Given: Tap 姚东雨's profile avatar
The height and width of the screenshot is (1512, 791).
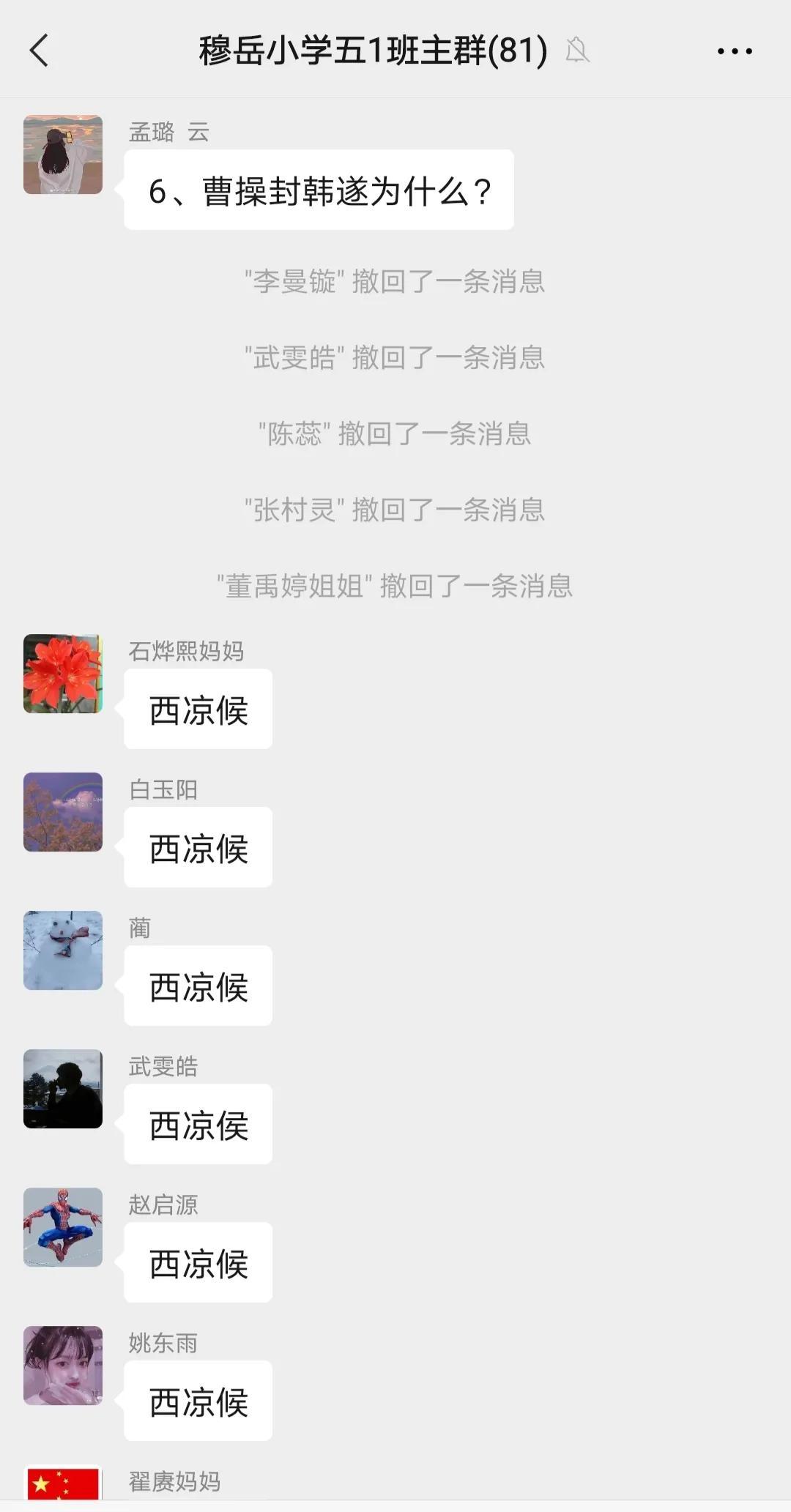Looking at the screenshot, I should click(63, 1366).
